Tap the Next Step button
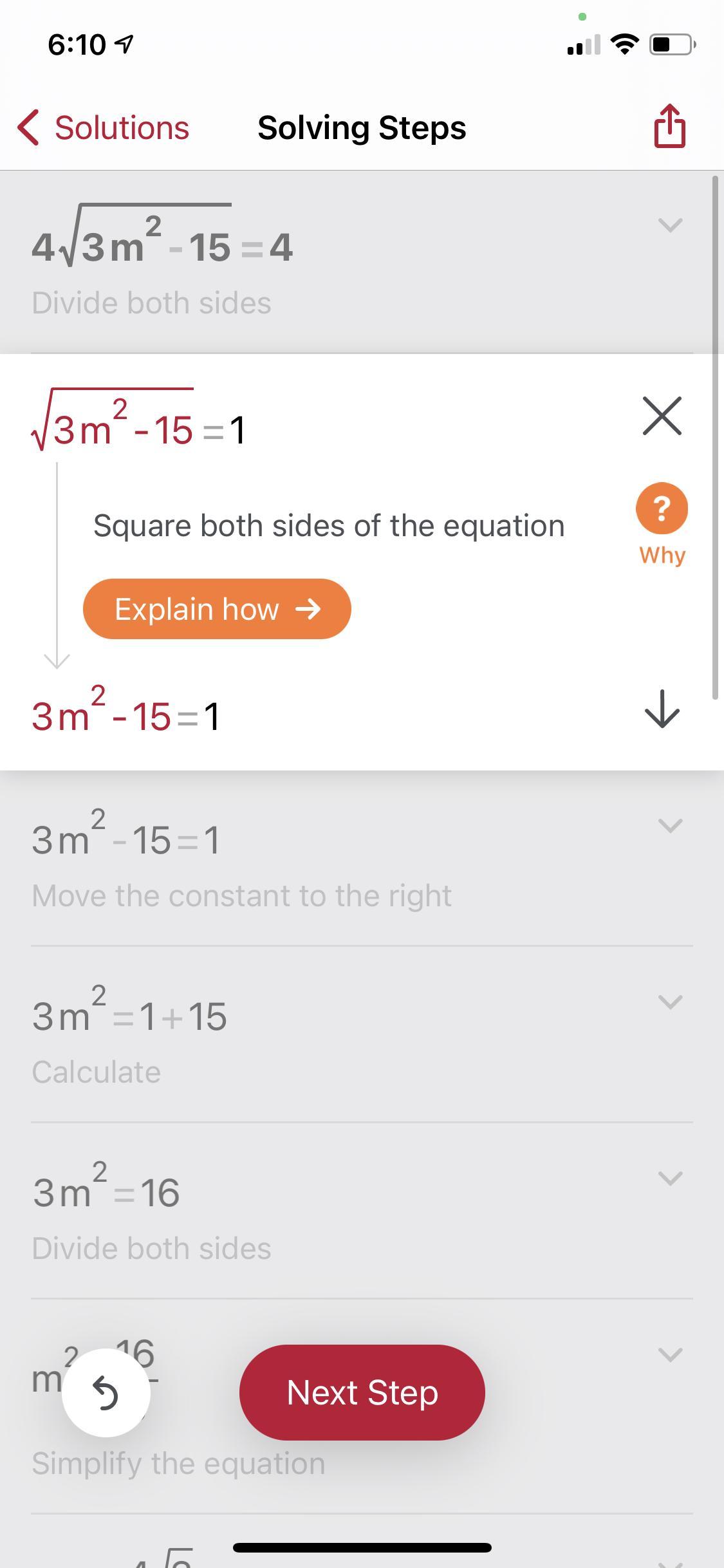The width and height of the screenshot is (724, 1568). click(362, 1393)
